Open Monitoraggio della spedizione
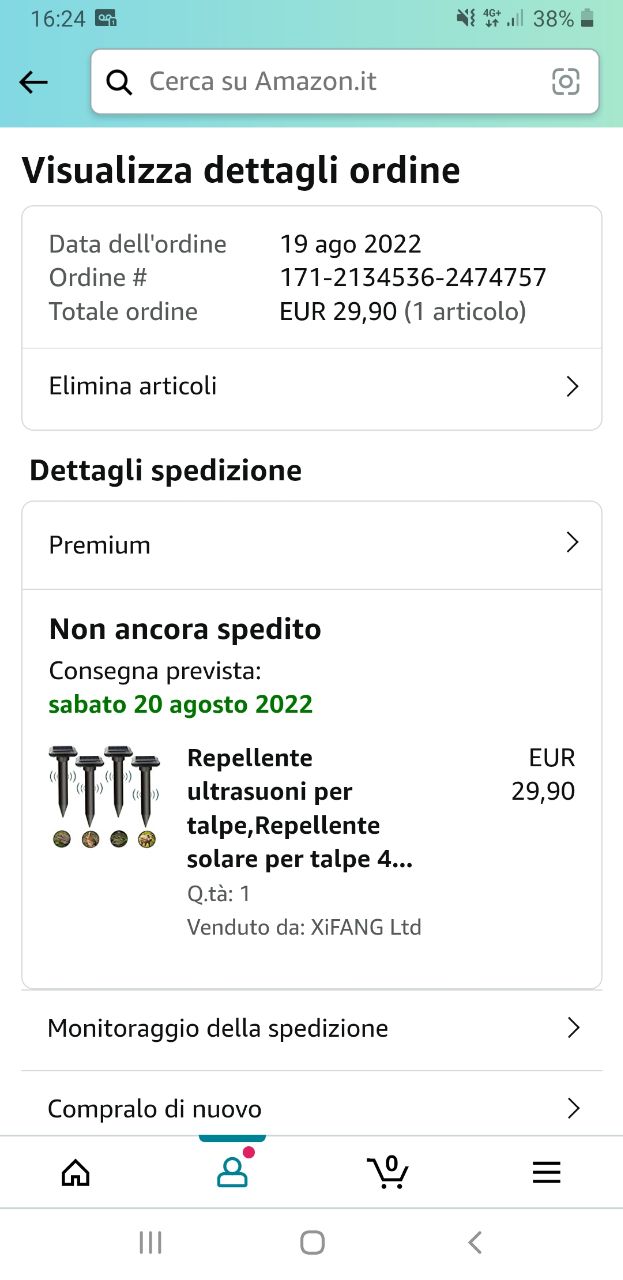The image size is (623, 1280). [312, 1028]
